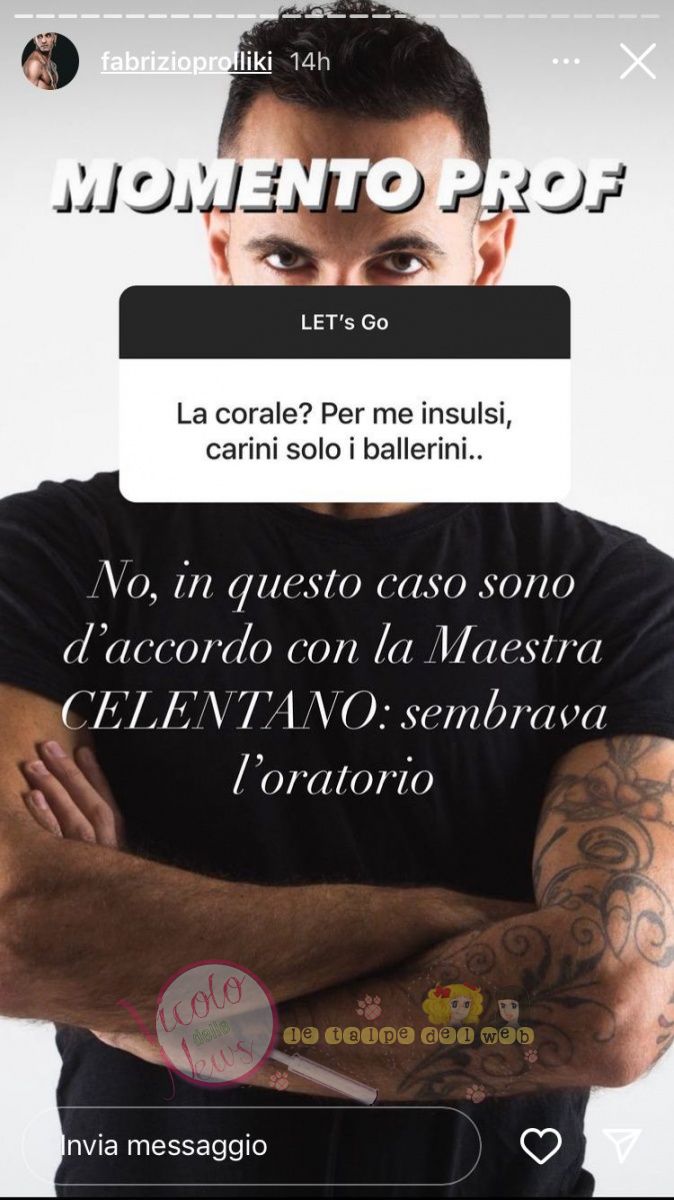
Task: Close the story viewer
Action: point(637,62)
